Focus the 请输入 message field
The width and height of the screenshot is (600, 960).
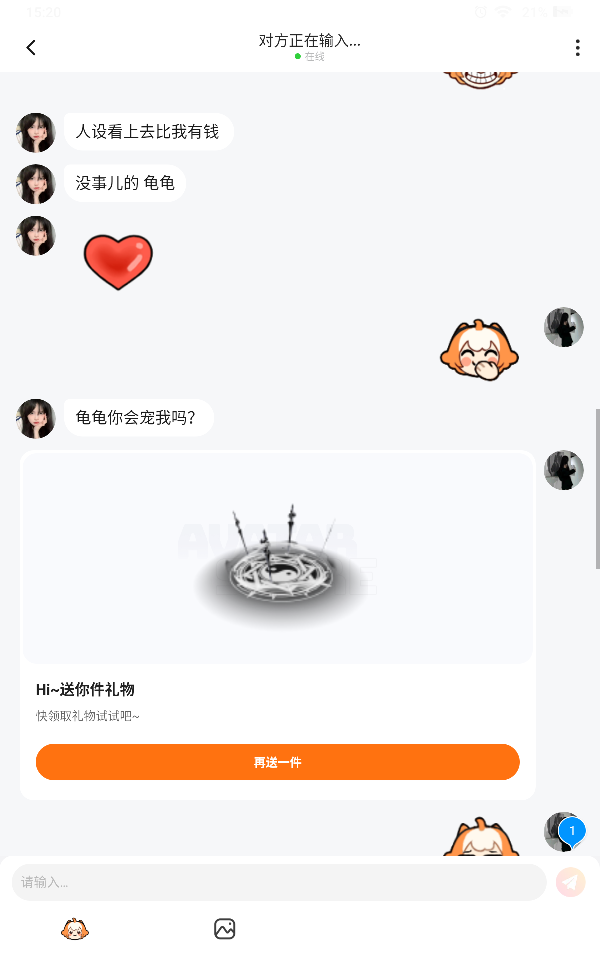[x=278, y=882]
